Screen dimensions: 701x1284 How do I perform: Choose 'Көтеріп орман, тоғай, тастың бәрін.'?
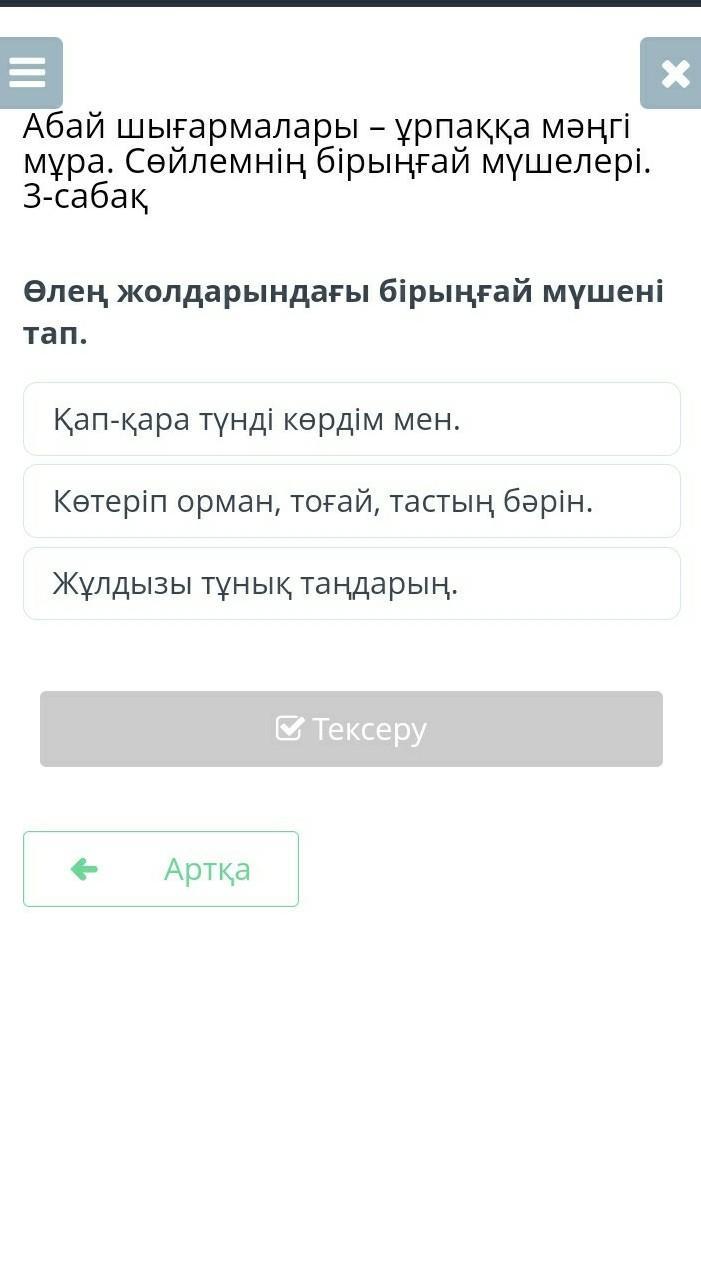pos(351,501)
